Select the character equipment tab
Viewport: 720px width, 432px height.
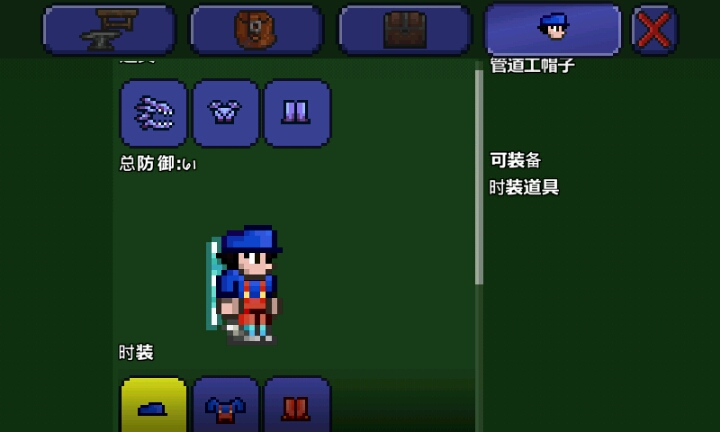(x=552, y=29)
